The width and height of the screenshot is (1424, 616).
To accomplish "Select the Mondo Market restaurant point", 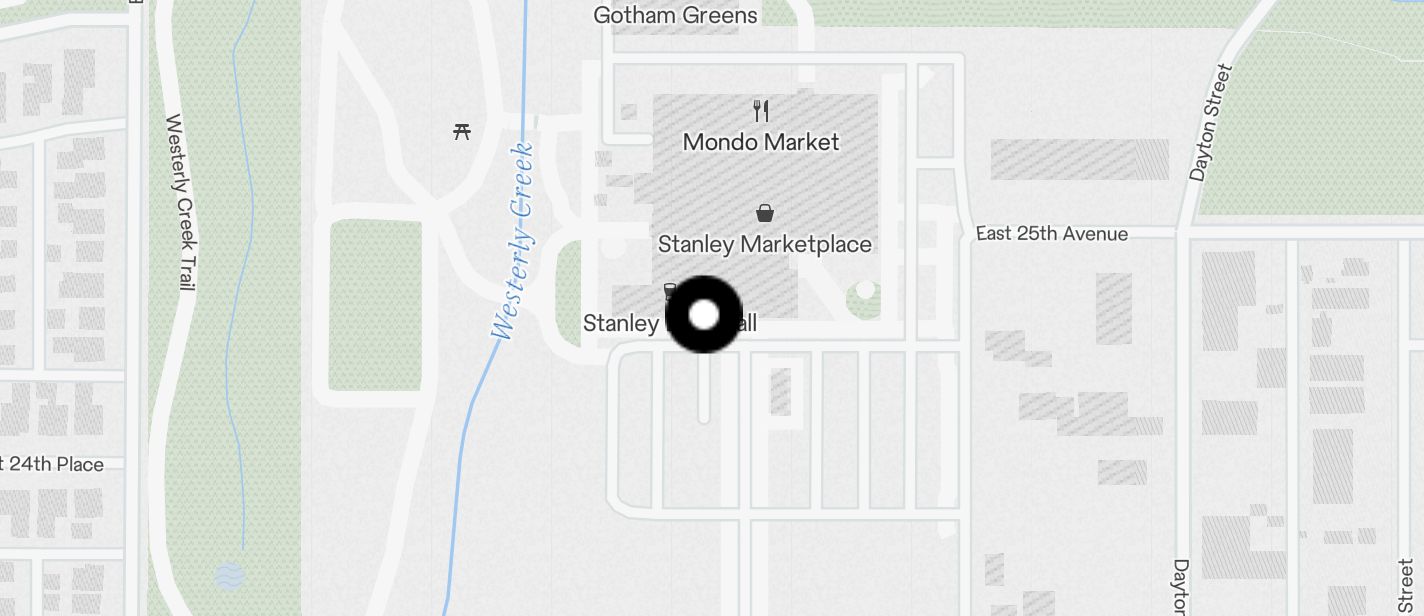I will pyautogui.click(x=762, y=110).
